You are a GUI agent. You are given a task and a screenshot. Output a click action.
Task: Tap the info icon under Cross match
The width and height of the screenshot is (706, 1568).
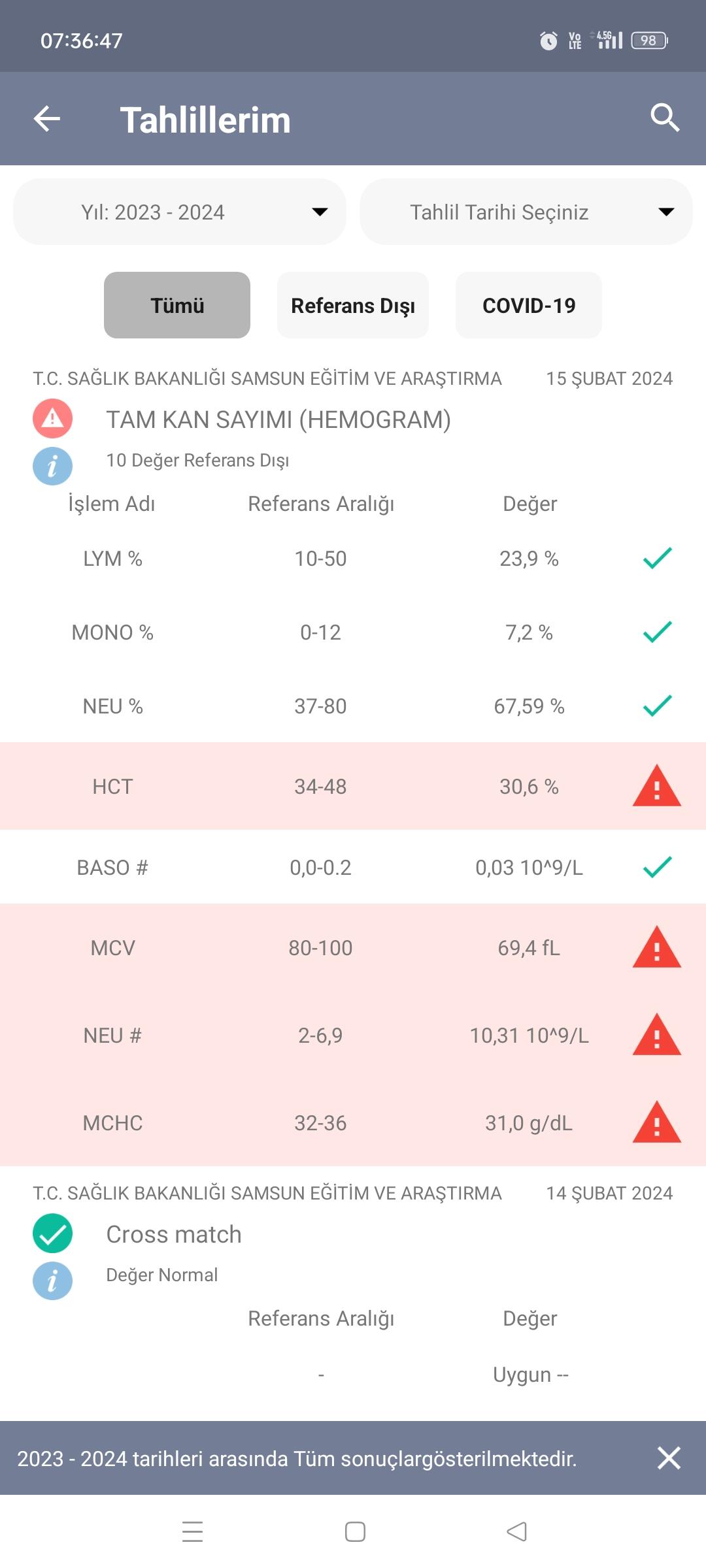coord(52,1281)
